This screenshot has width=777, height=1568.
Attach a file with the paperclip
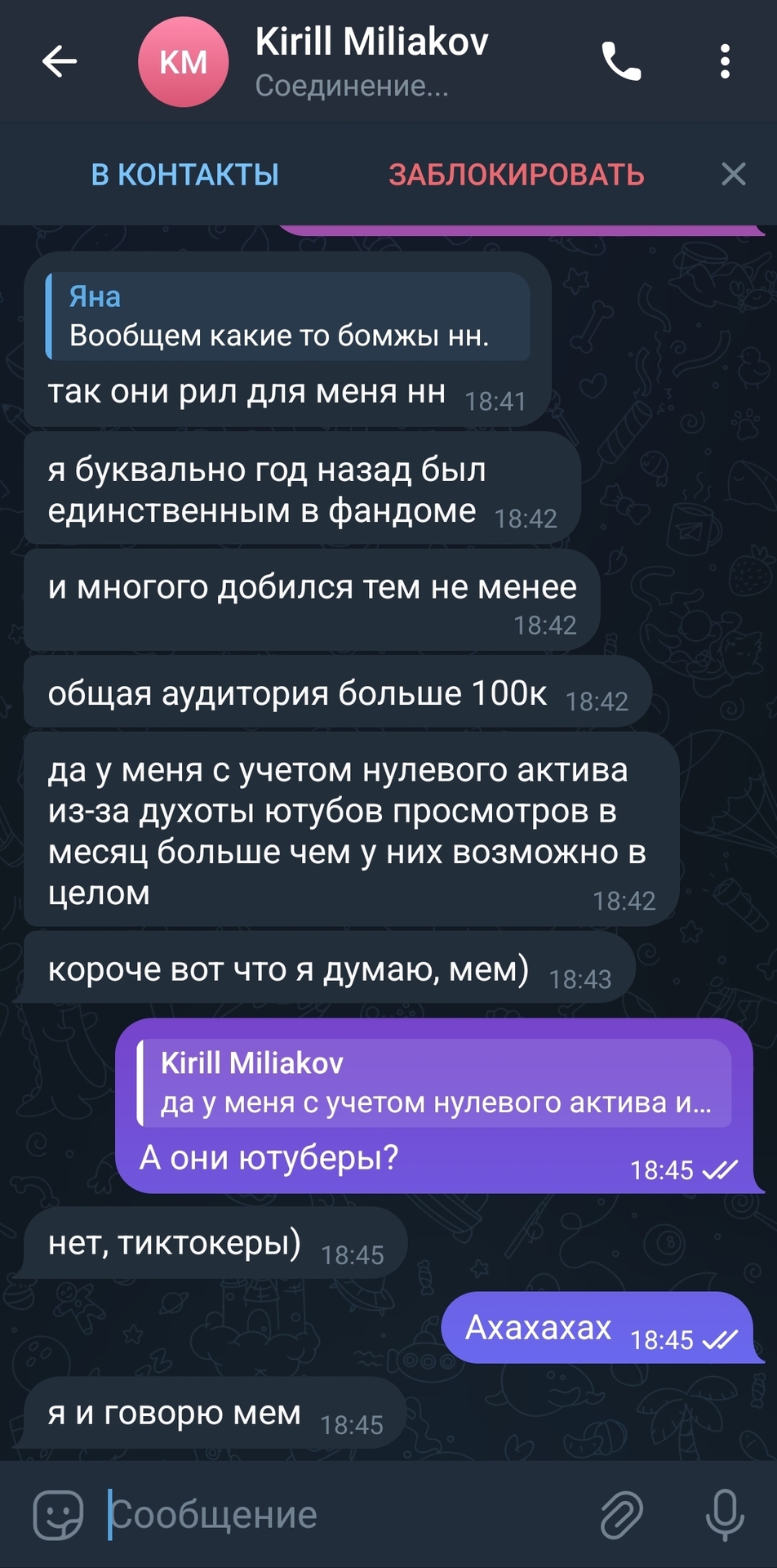point(622,1515)
